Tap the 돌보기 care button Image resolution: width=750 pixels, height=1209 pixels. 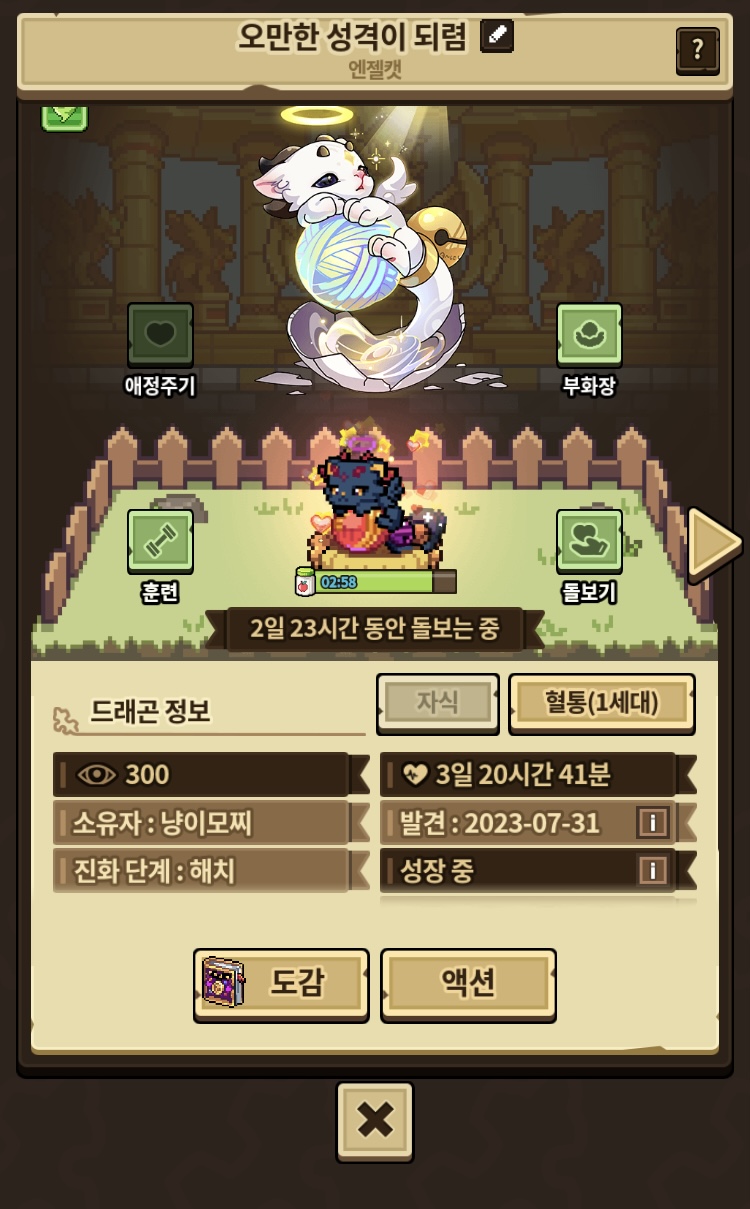(589, 542)
